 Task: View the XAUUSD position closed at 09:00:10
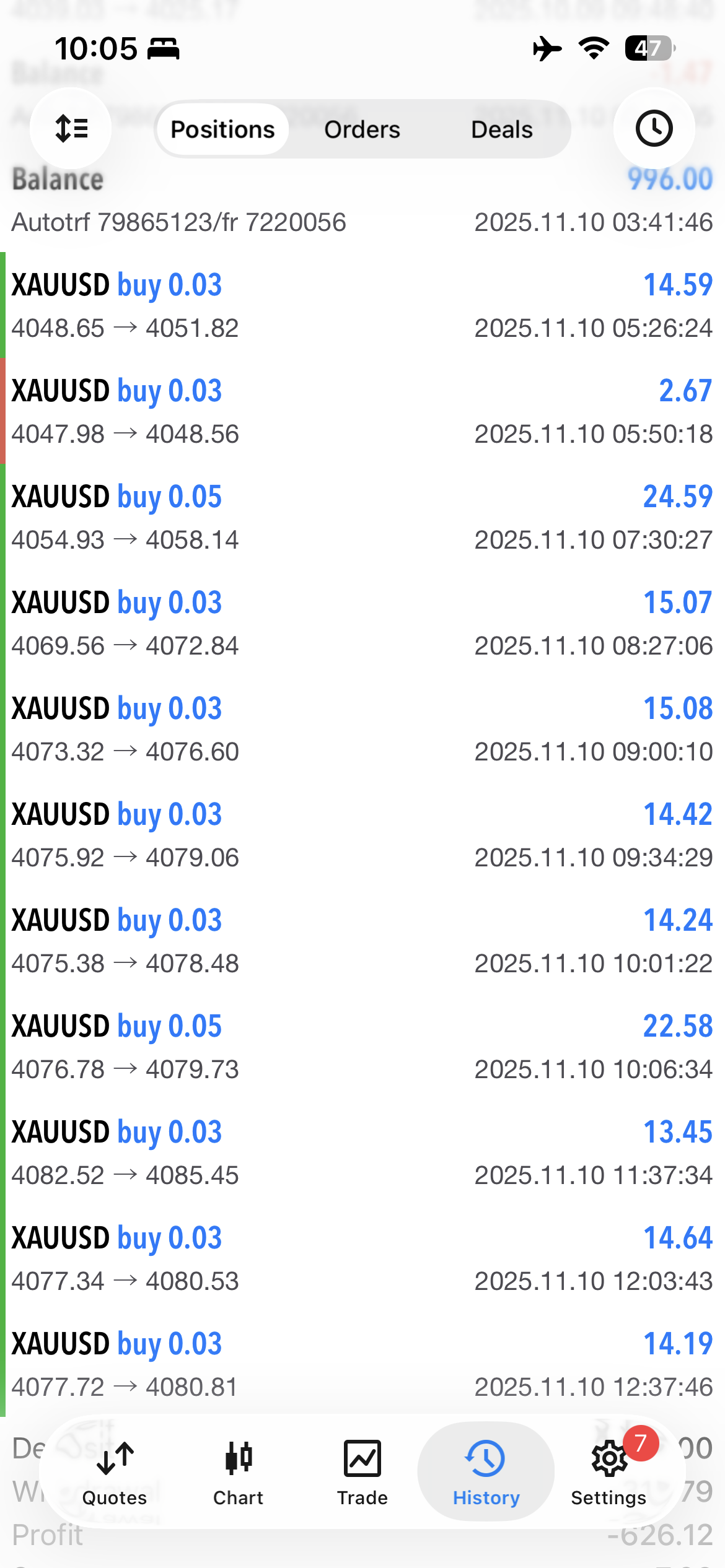(362, 729)
